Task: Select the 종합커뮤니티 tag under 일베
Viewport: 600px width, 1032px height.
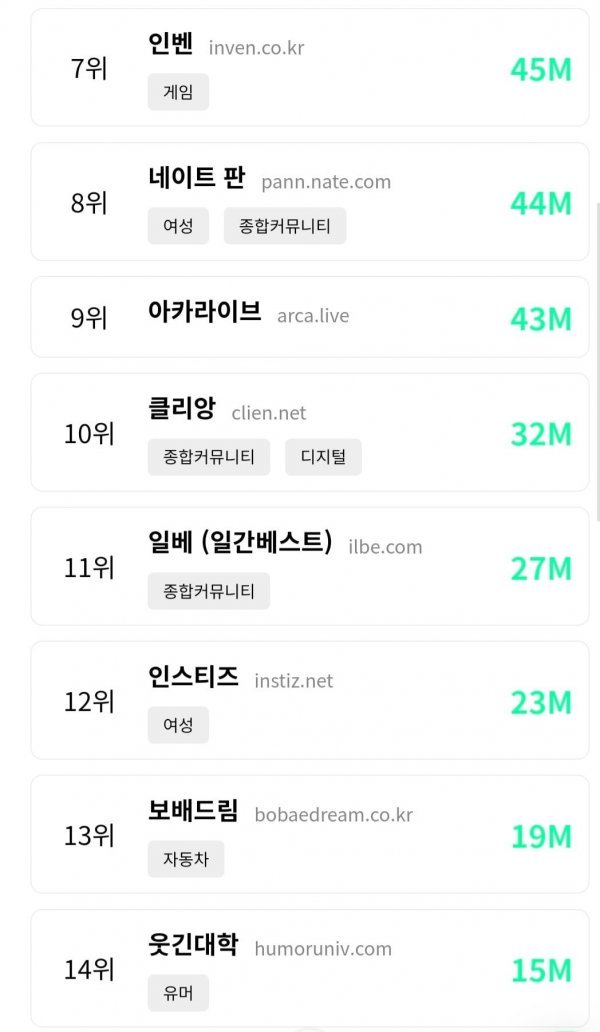Action: point(209,591)
